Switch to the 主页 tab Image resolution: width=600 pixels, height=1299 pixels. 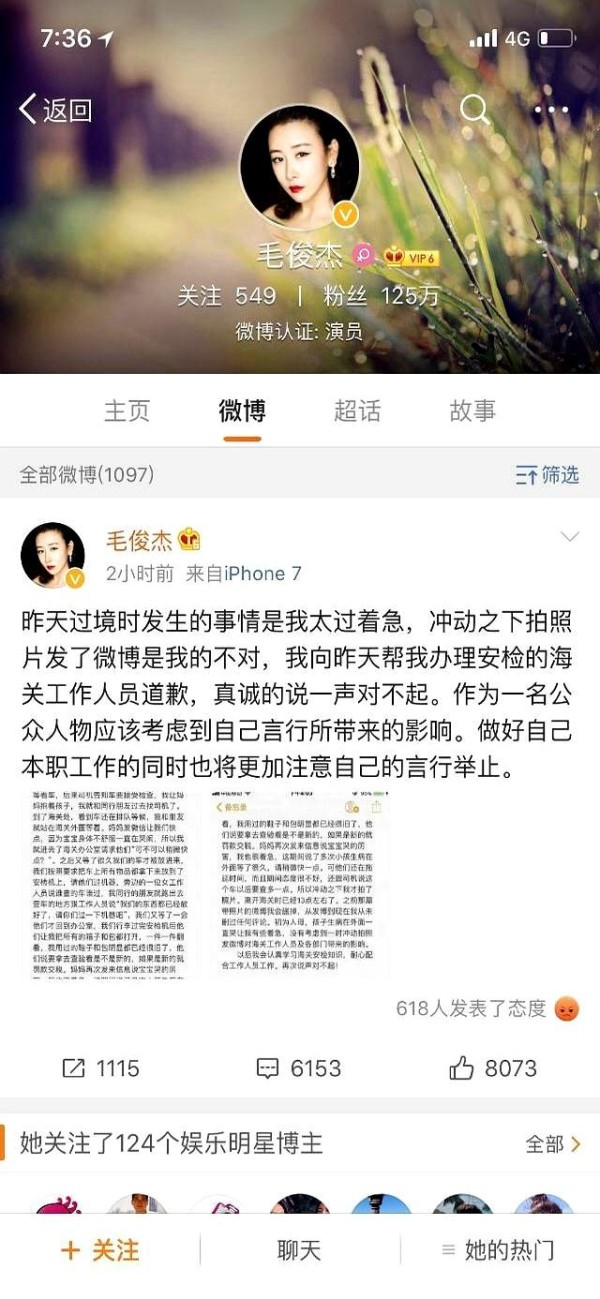coord(127,409)
